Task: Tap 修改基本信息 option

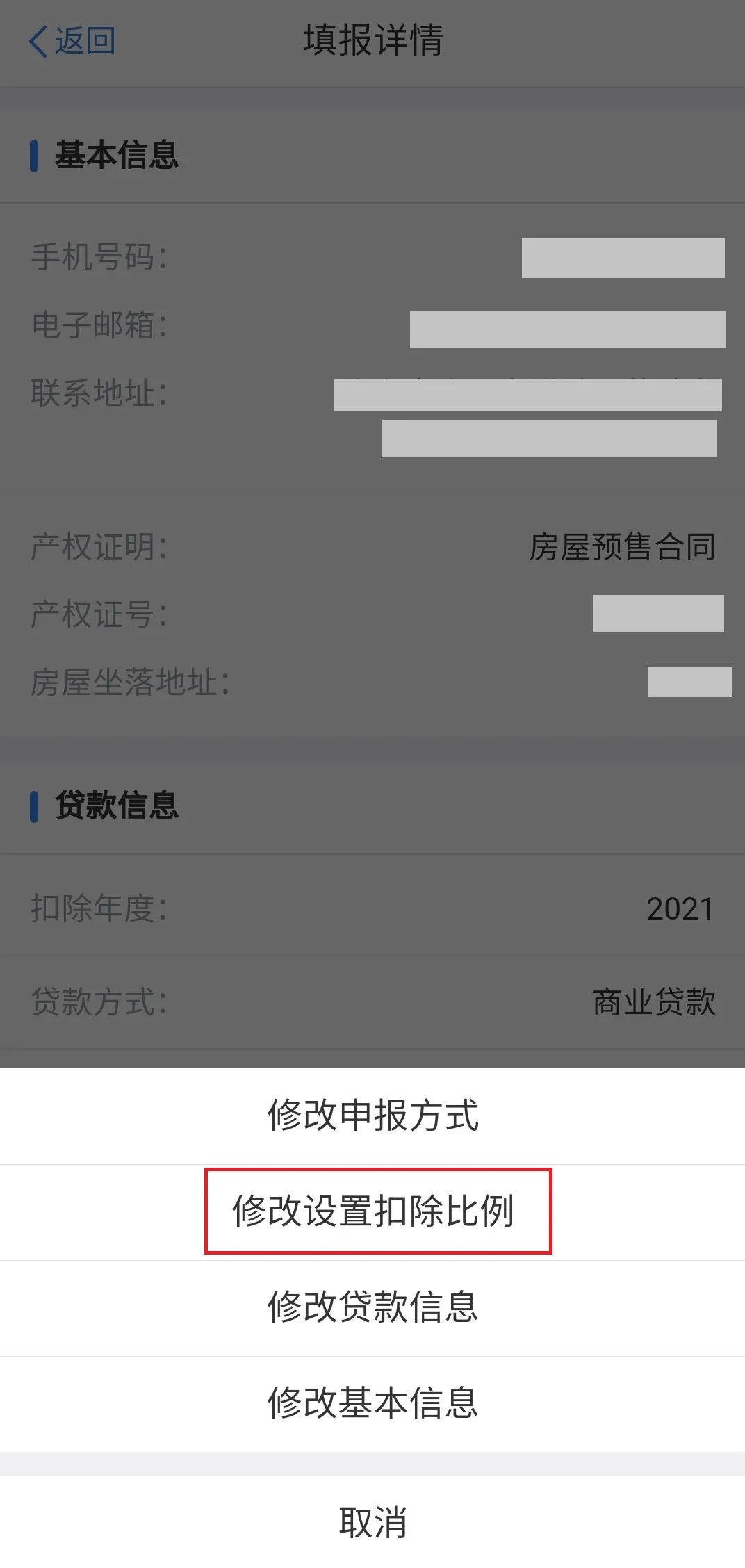Action: point(372,1403)
